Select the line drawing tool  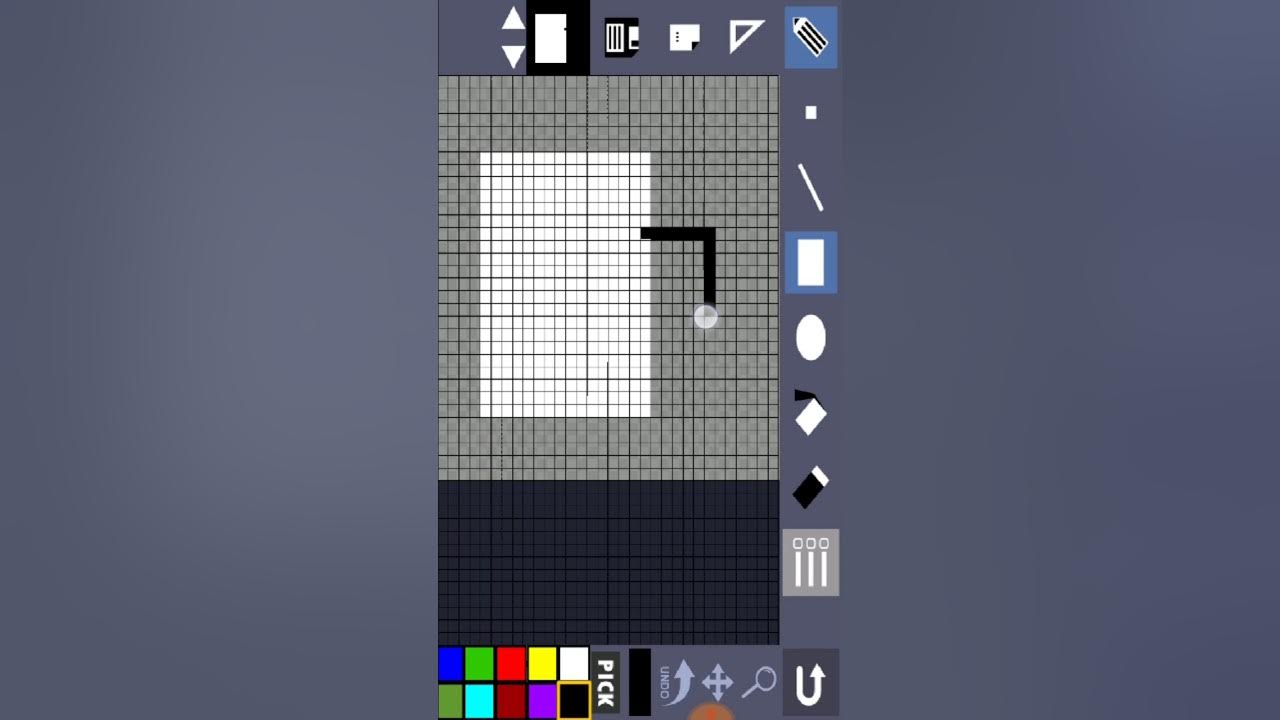click(810, 187)
